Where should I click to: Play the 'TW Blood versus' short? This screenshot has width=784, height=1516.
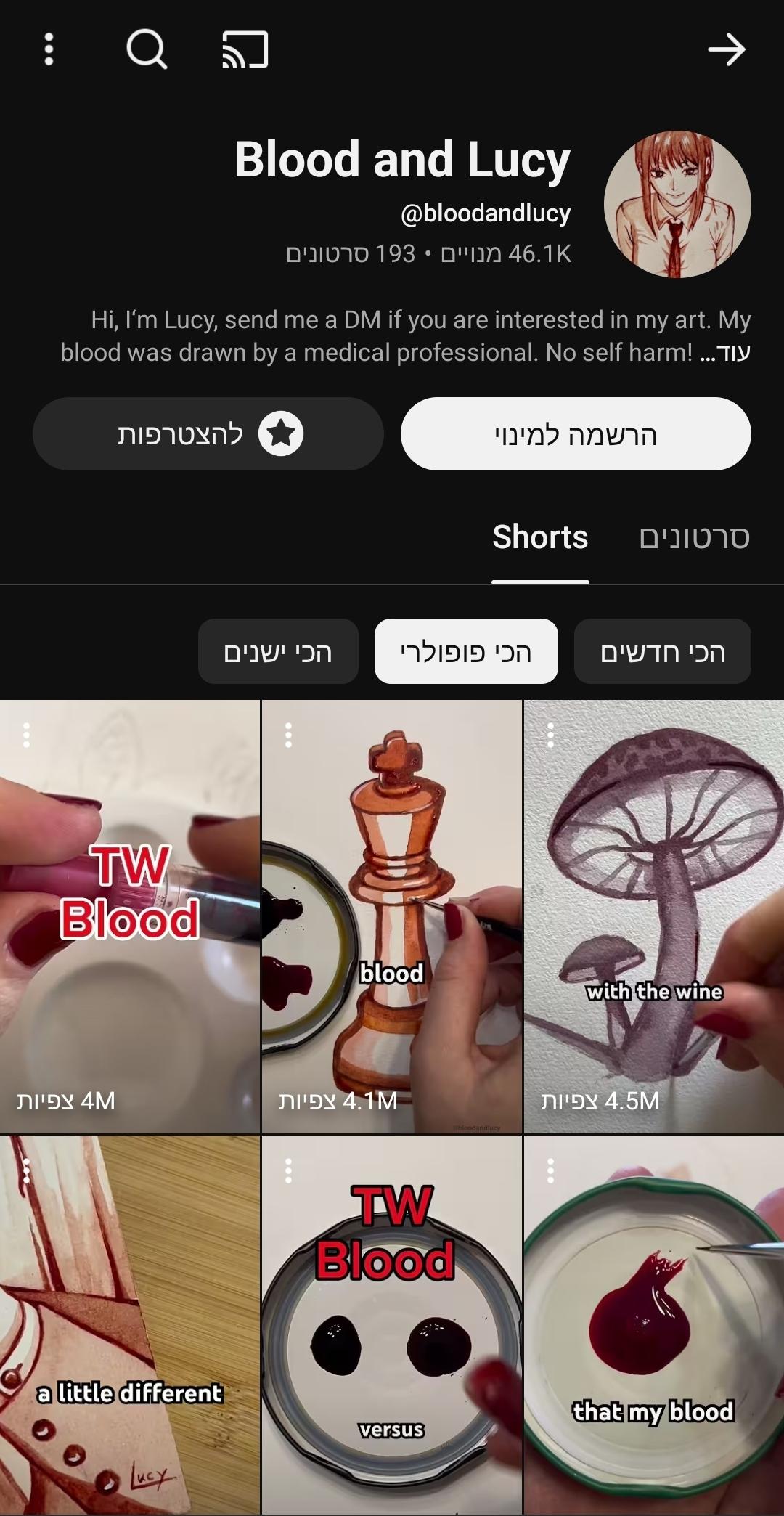392,1329
